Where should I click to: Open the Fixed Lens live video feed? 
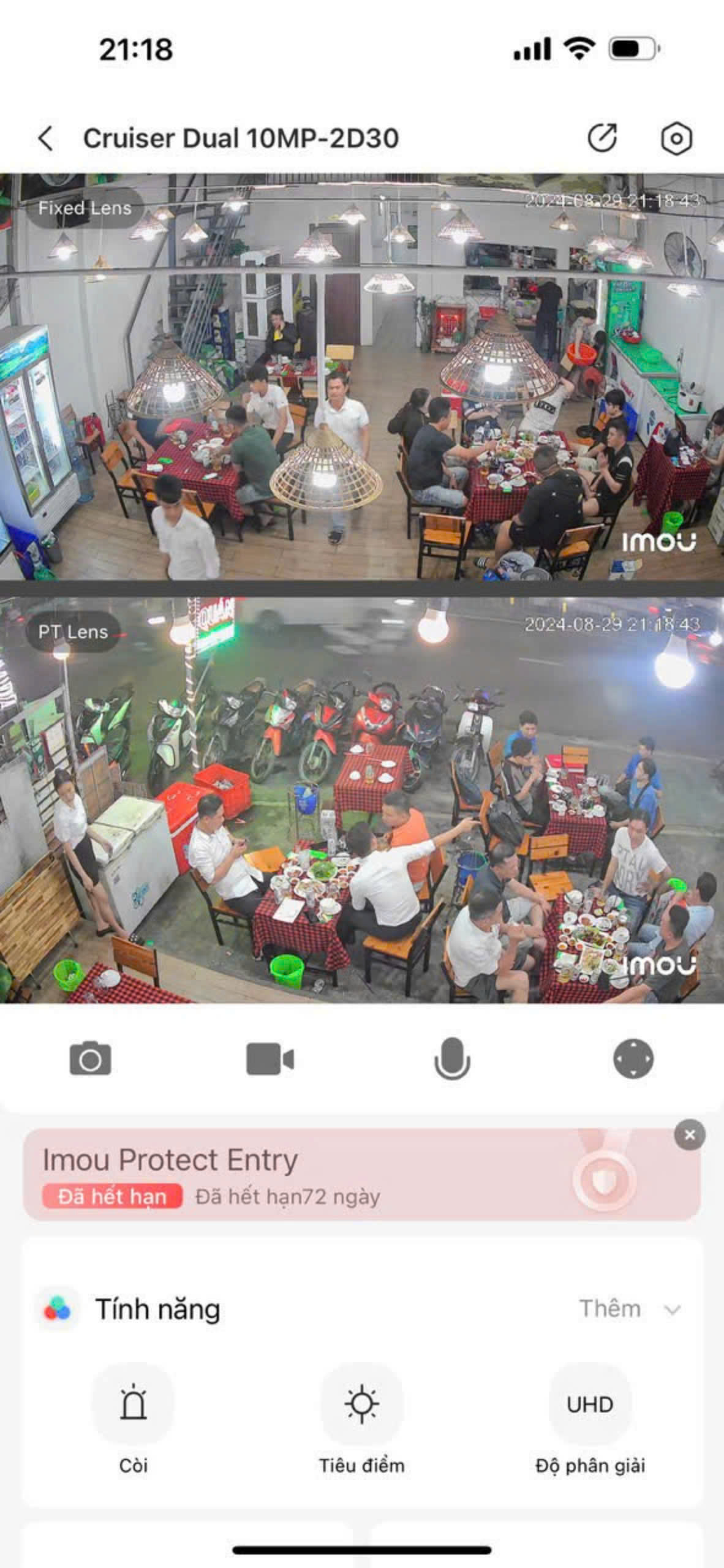pos(361,377)
